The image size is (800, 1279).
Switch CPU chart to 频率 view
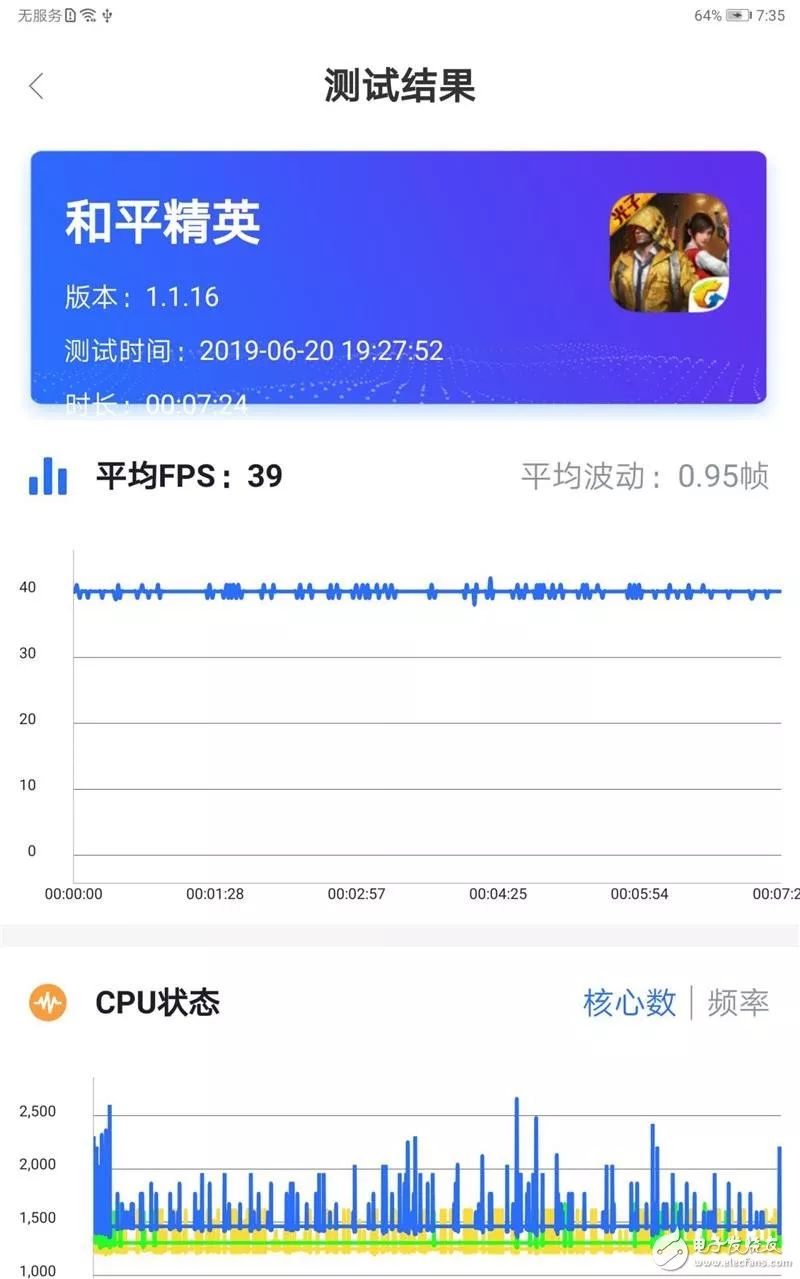click(738, 1003)
